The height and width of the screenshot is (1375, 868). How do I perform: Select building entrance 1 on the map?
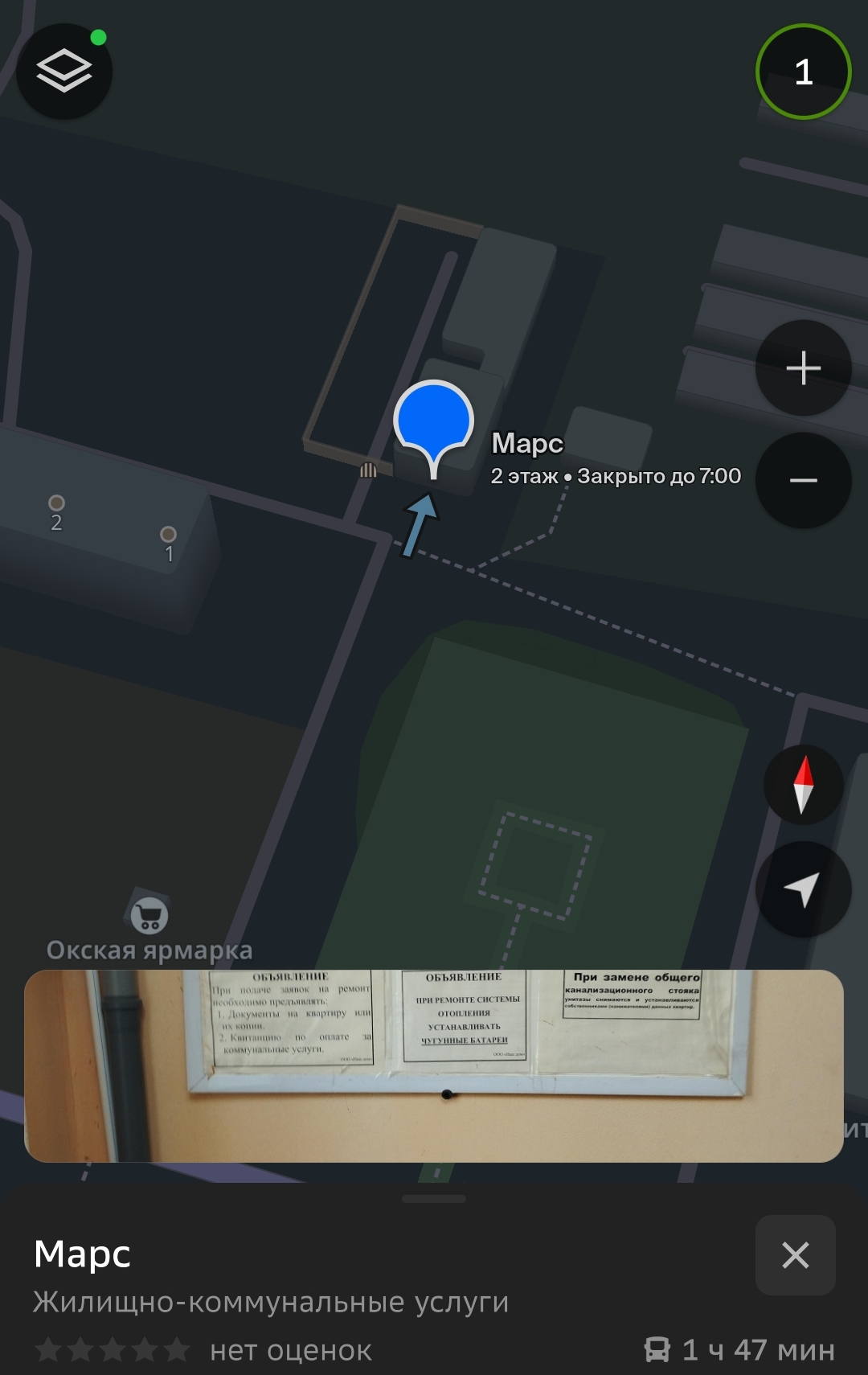[168, 535]
